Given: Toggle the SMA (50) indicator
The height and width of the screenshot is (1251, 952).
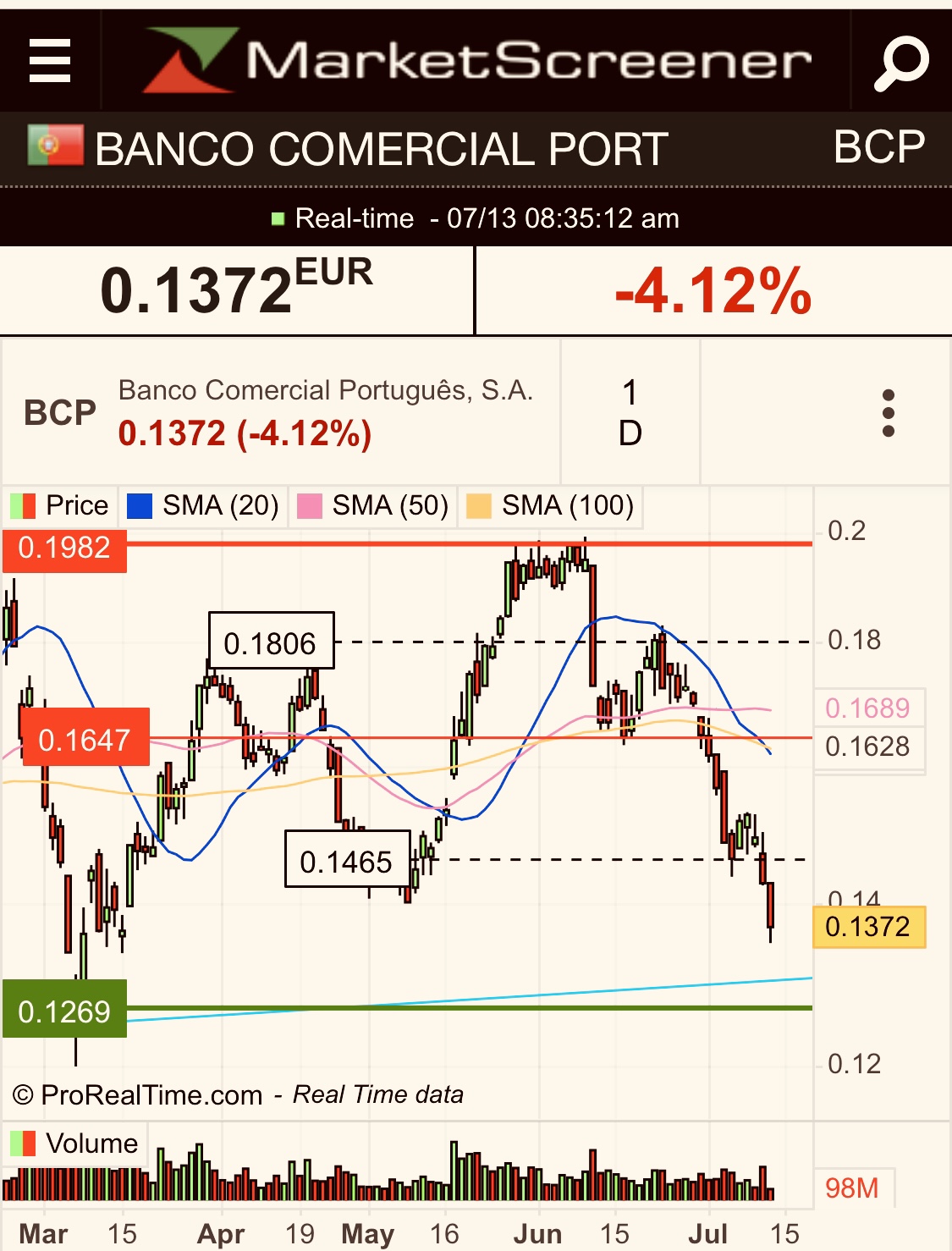Looking at the screenshot, I should [x=373, y=505].
